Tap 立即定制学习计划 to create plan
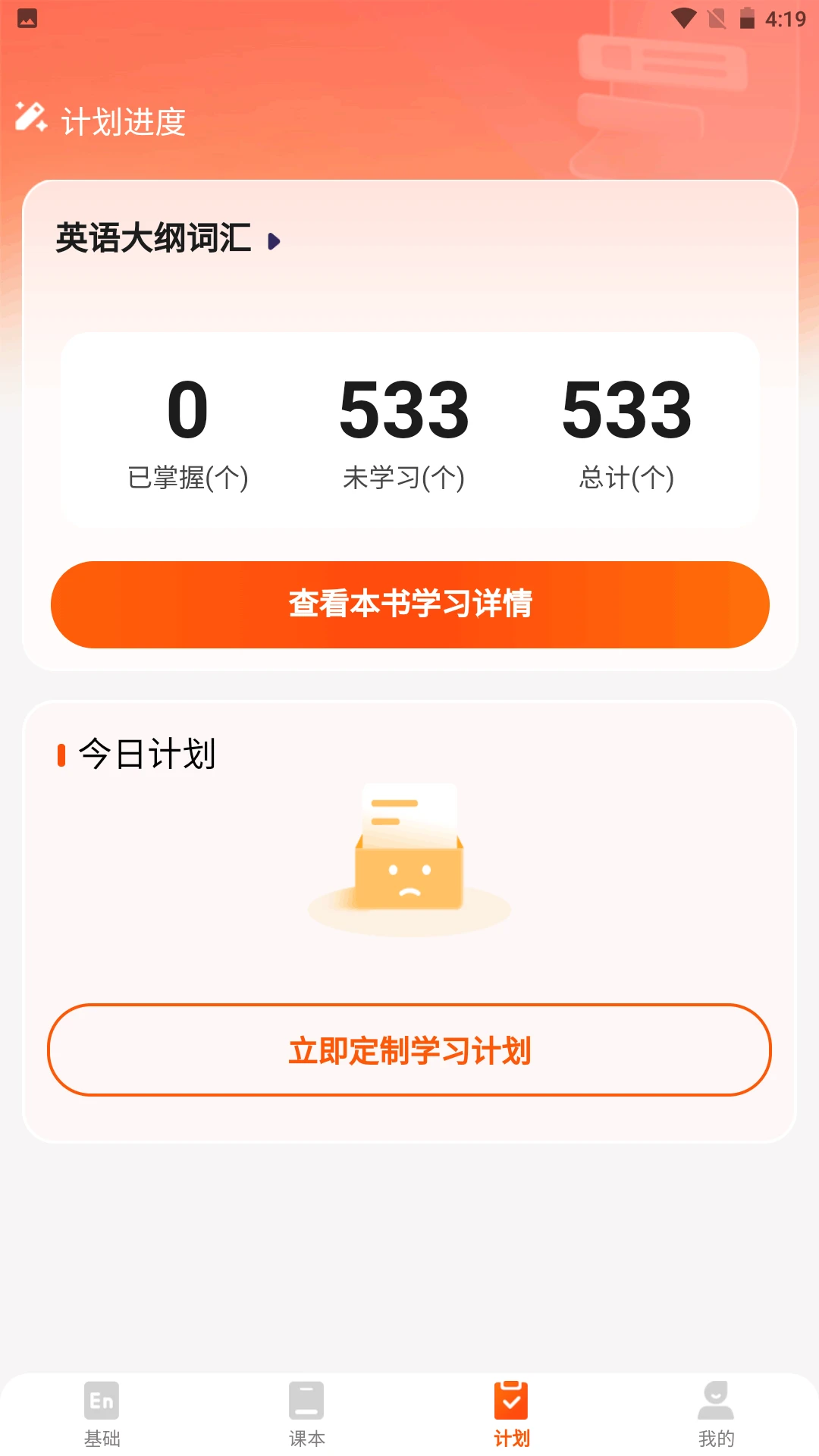 409,1050
